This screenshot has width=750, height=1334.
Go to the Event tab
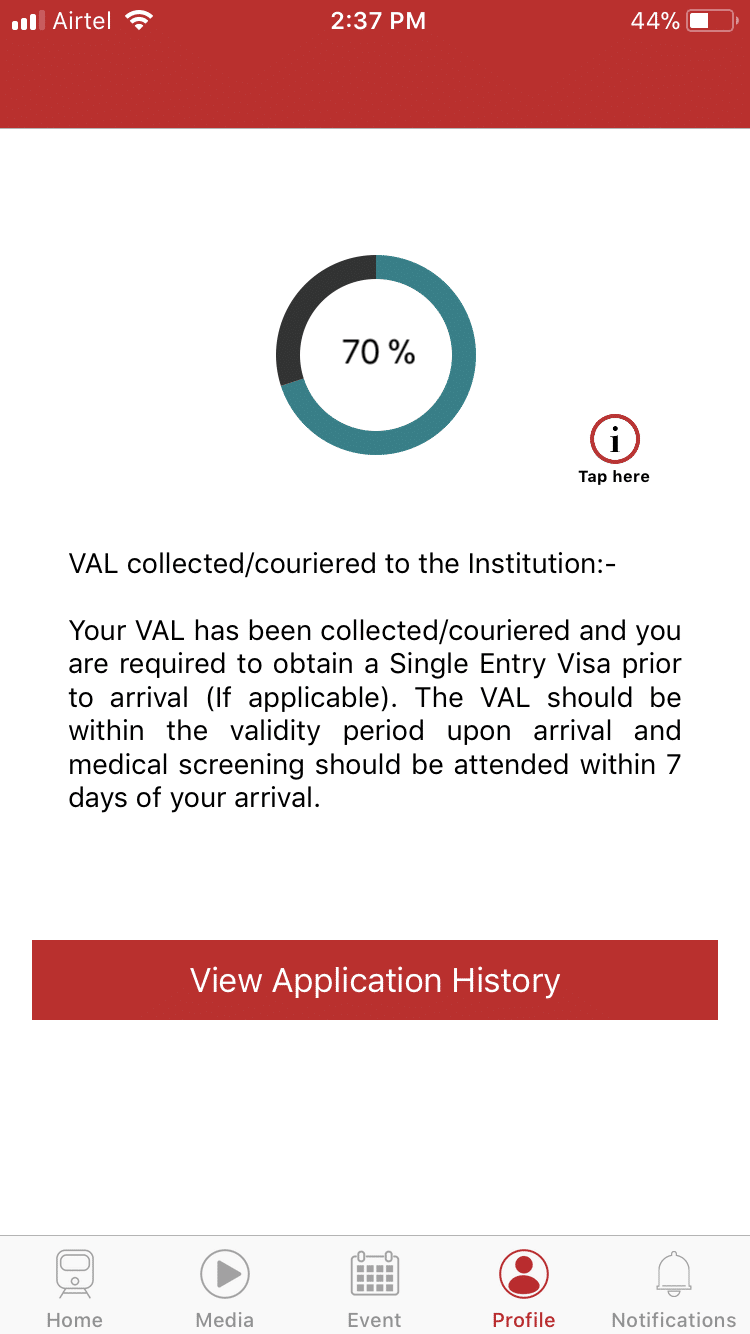(375, 1289)
